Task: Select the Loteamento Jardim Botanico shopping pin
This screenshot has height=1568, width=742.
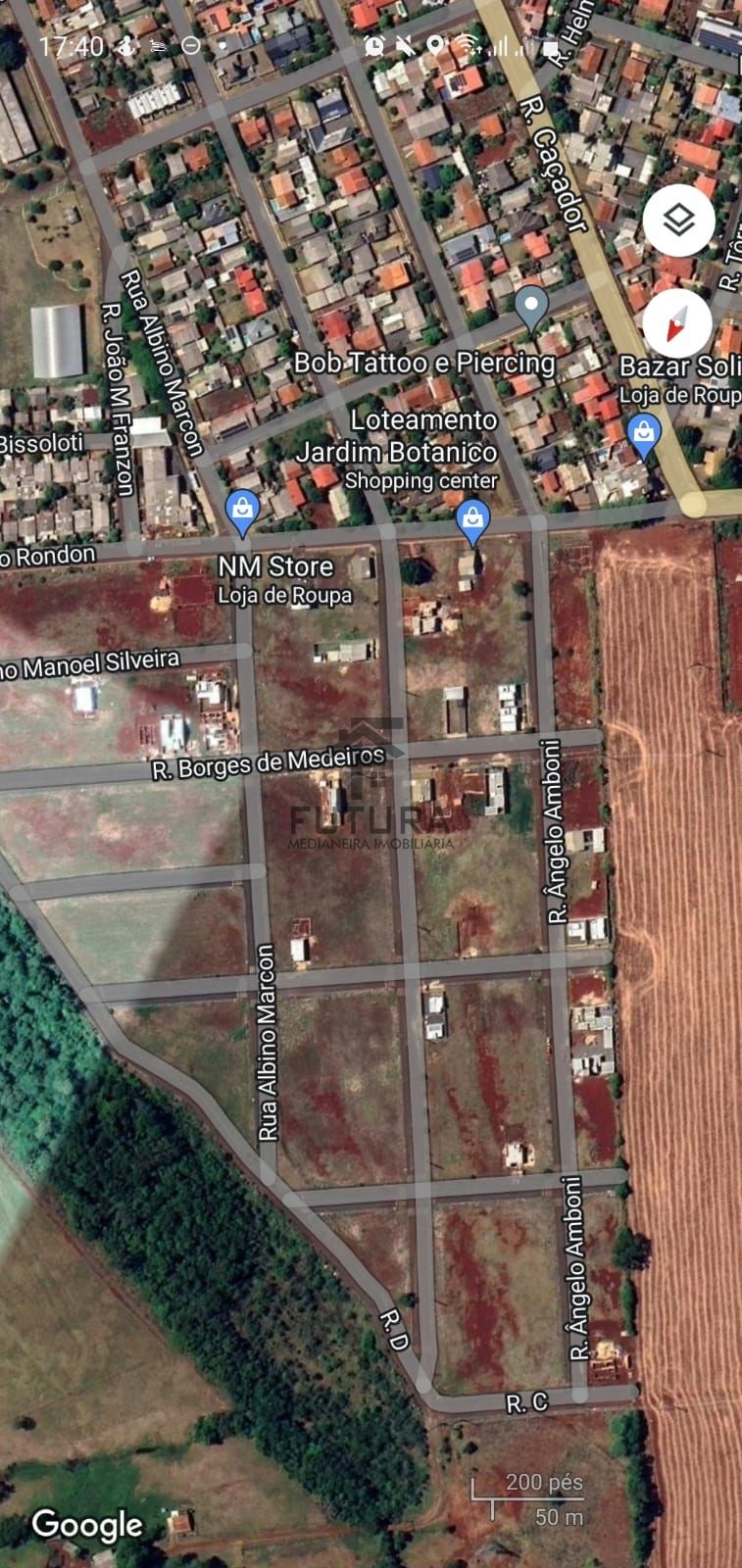Action: pos(473,518)
